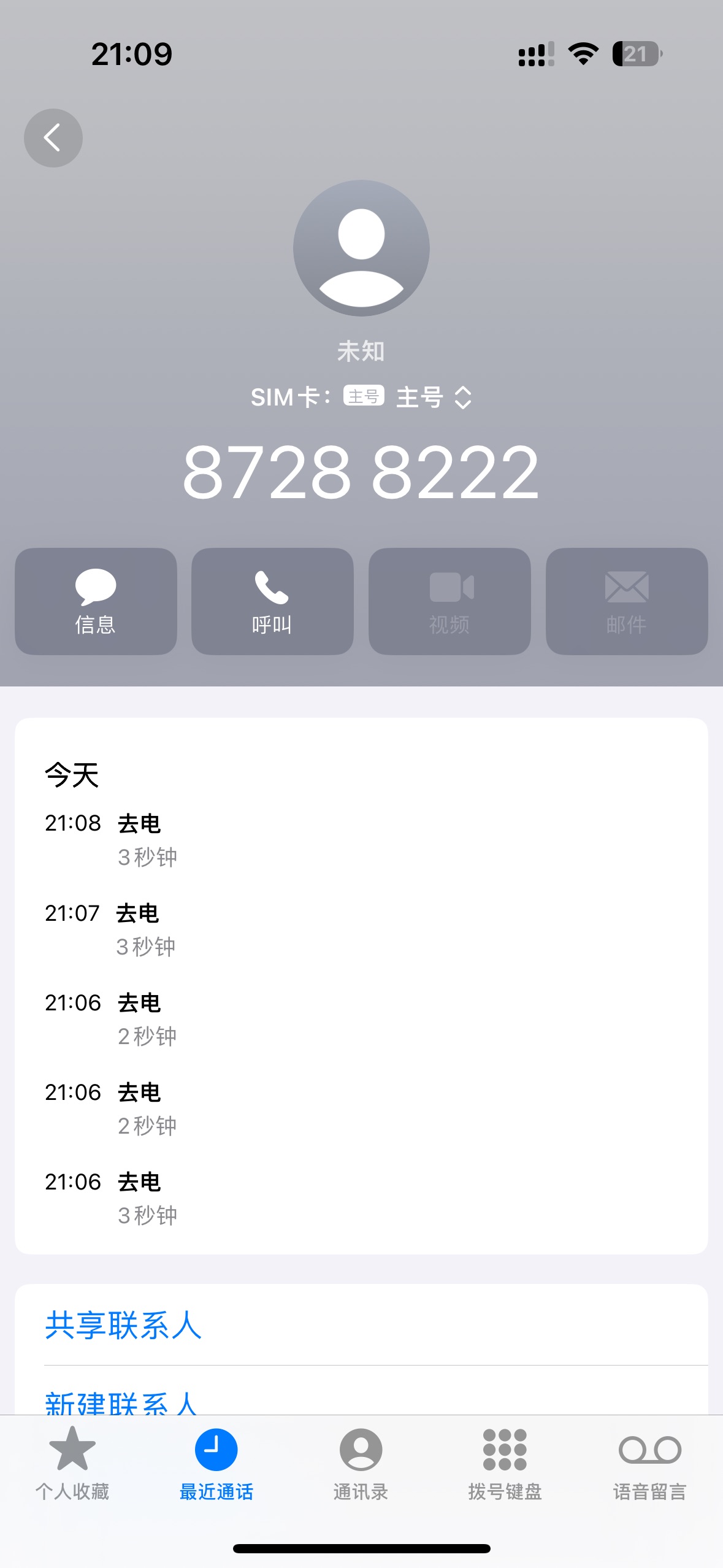Screen dimensions: 723x1568
Task: Open the SIM卡 主号 selector
Action: tap(361, 397)
